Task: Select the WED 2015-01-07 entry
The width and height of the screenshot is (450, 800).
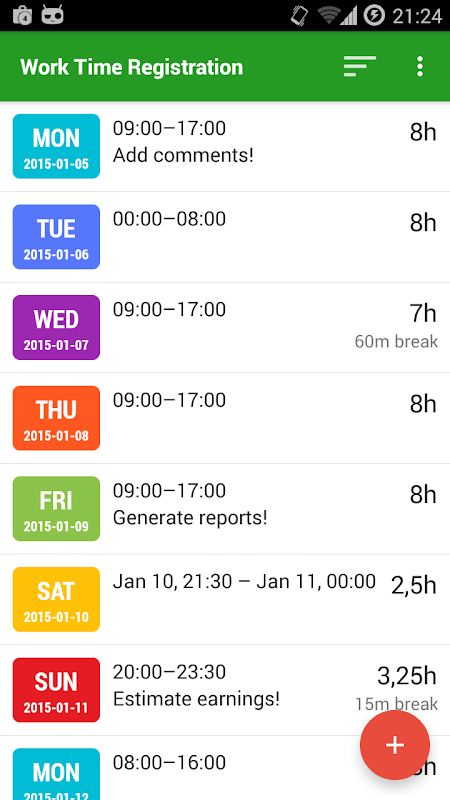Action: tap(225, 328)
